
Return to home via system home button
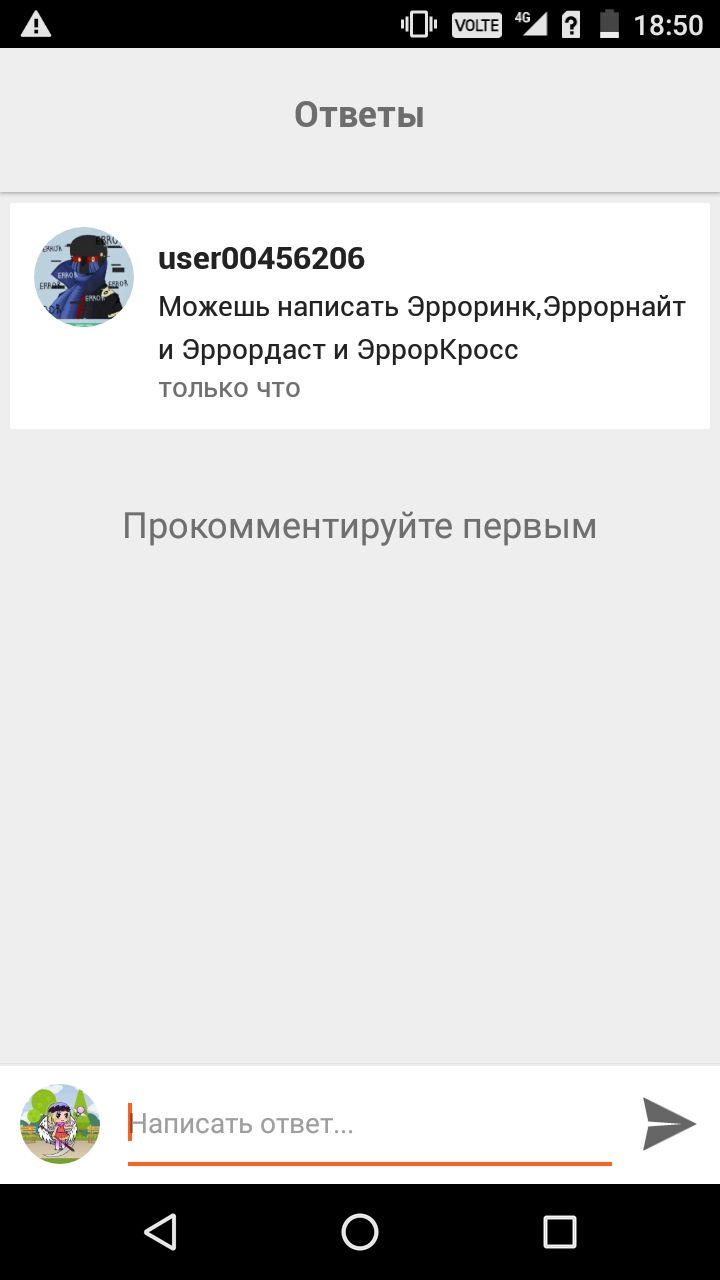360,1232
